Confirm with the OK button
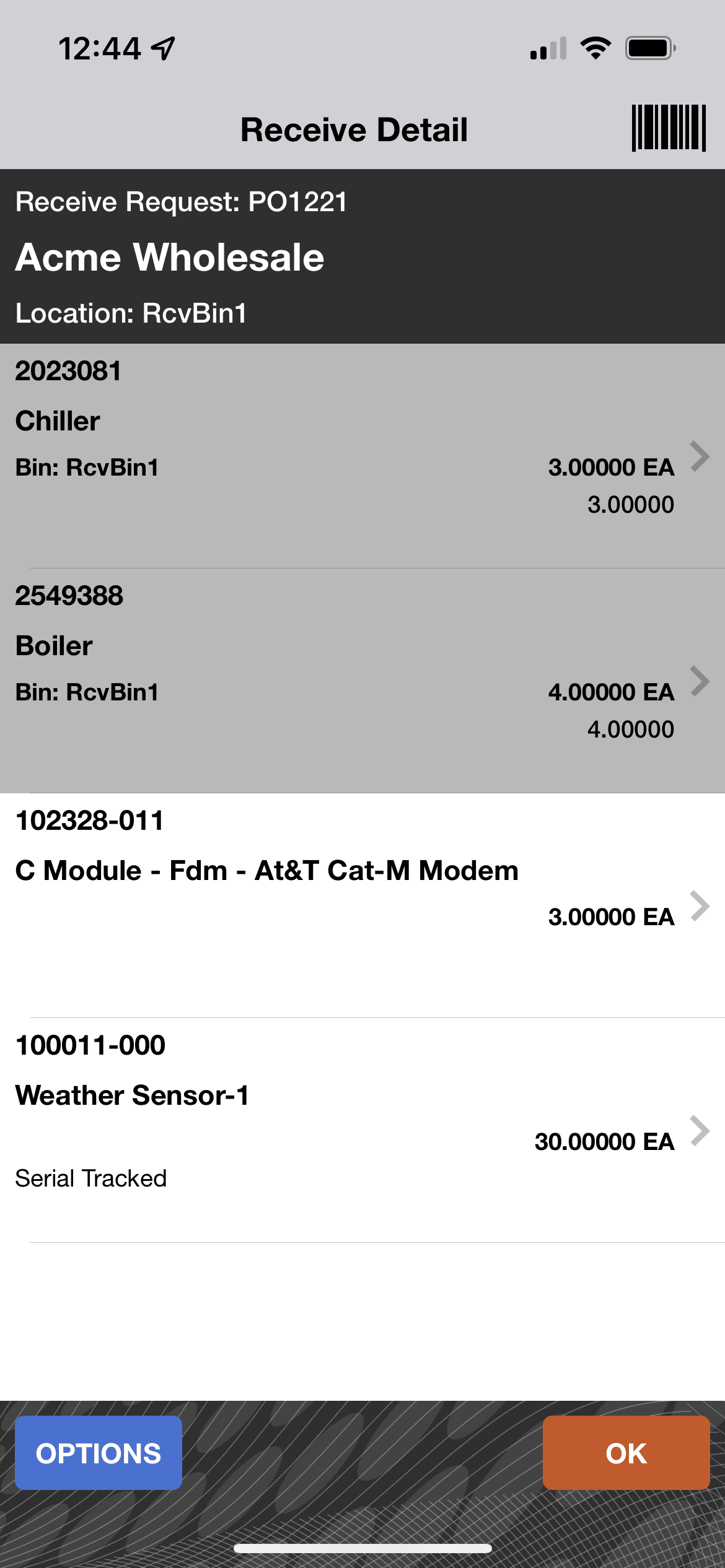 [626, 1453]
